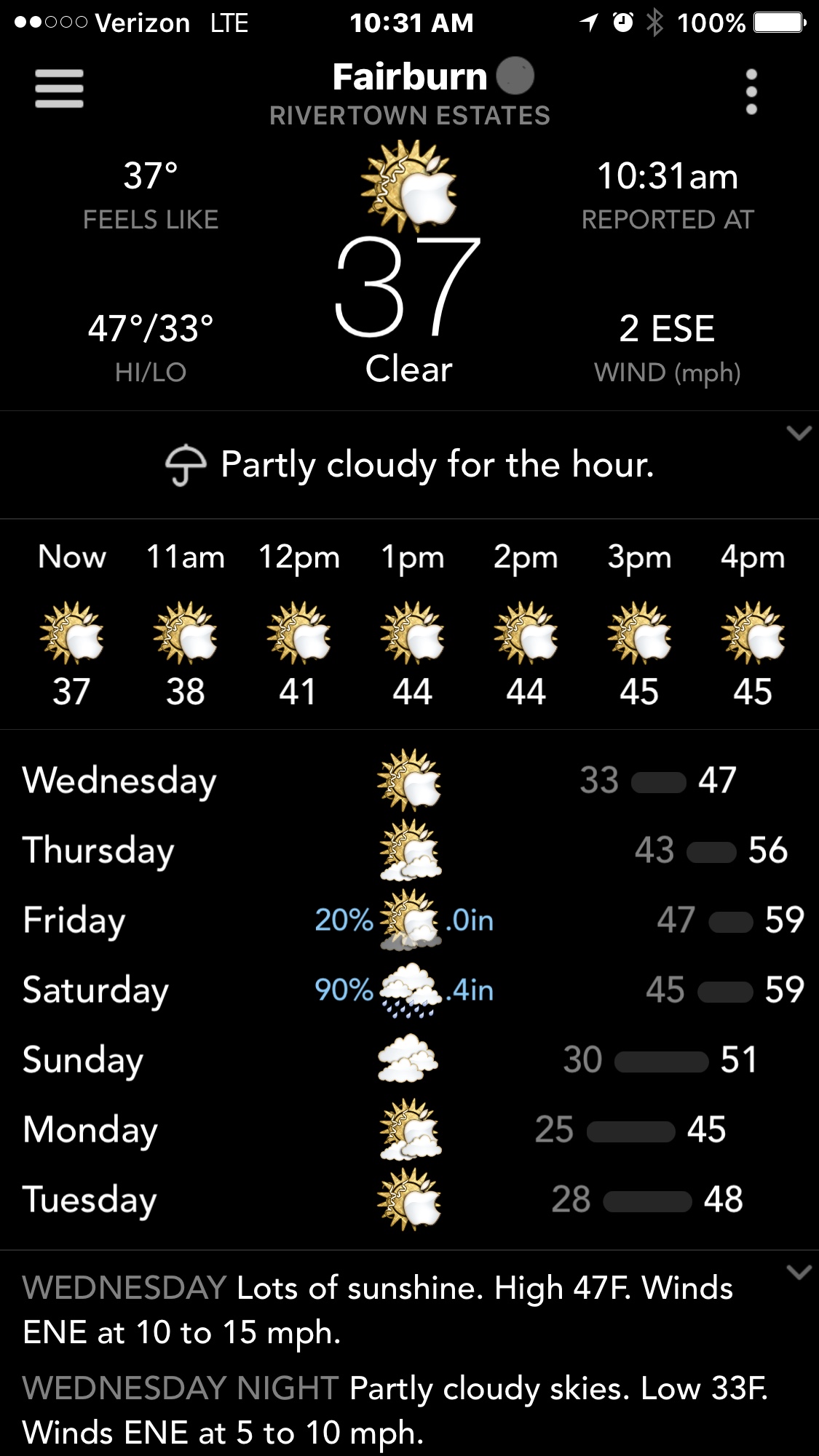
Task: Open the three-dot overflow menu
Action: click(x=751, y=92)
